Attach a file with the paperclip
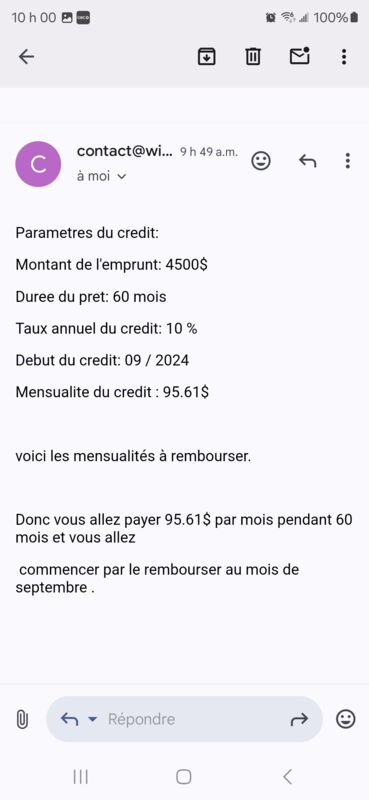The image size is (369, 800). (x=22, y=719)
